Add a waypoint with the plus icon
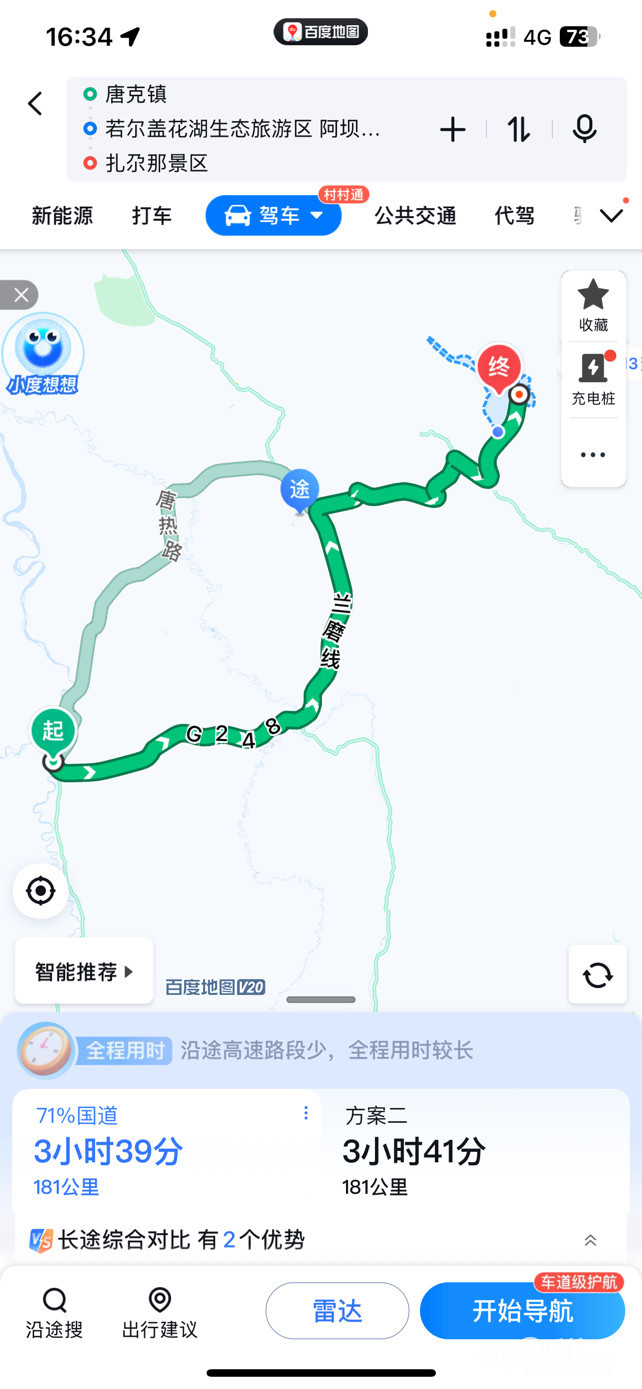This screenshot has width=642, height=1389. pos(453,129)
